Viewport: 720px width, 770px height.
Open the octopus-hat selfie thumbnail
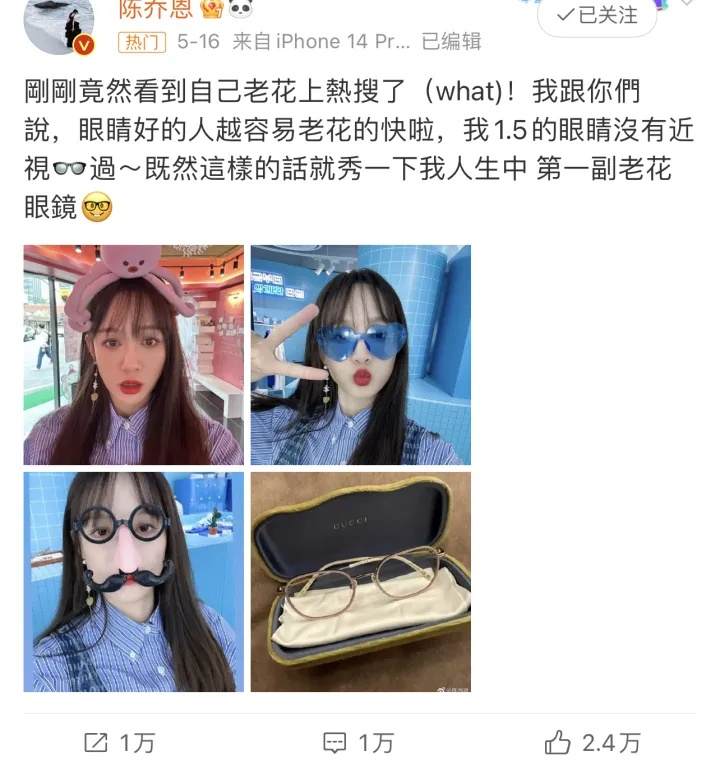[133, 356]
